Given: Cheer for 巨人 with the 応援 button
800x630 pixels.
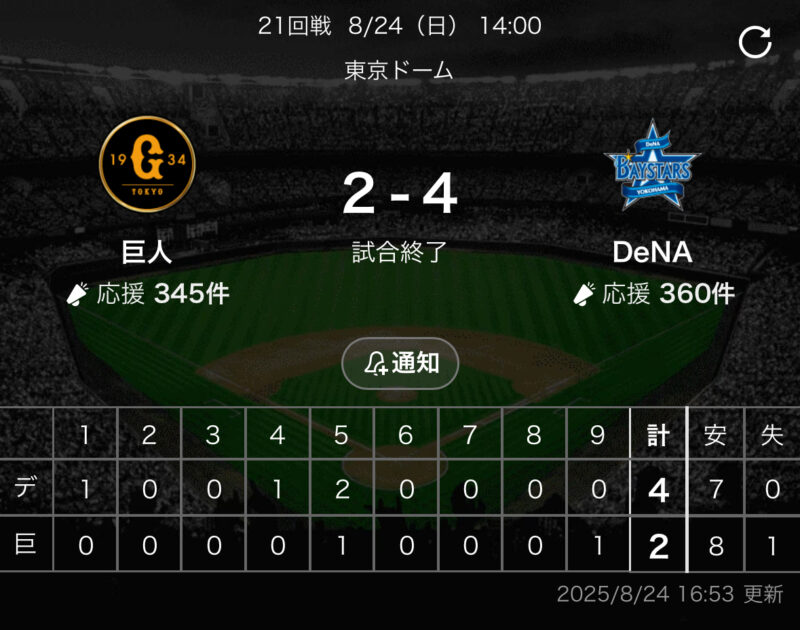Looking at the screenshot, I should click(147, 294).
